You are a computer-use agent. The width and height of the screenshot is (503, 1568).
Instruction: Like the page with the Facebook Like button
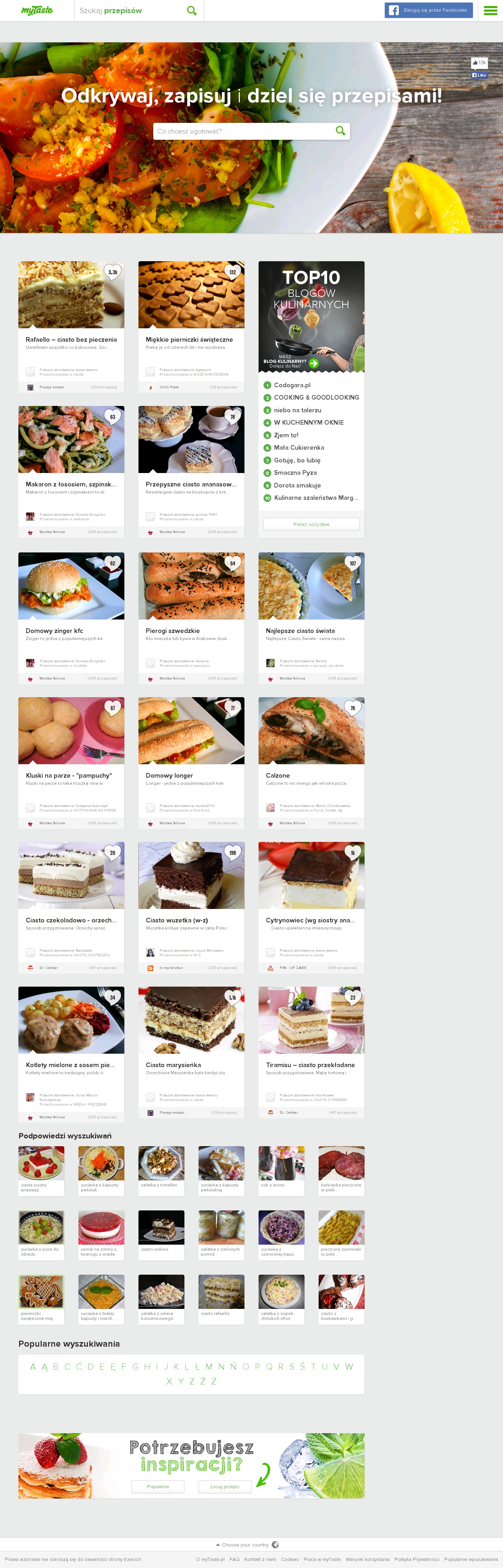479,76
